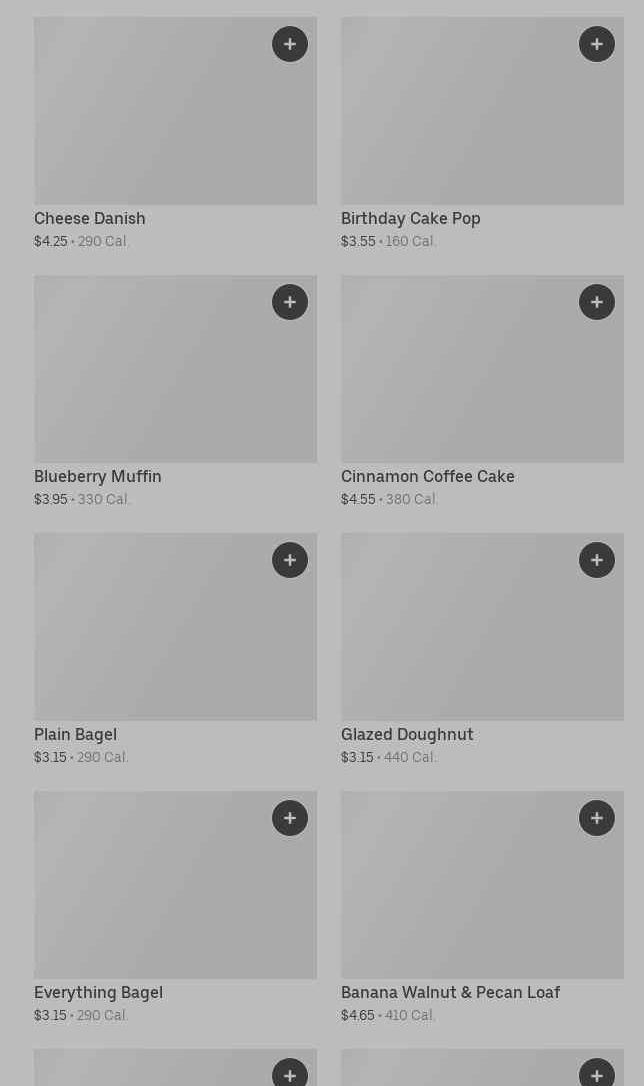This screenshot has width=644, height=1086.
Task: Add Everything Bagel to the order
Action: point(290,818)
